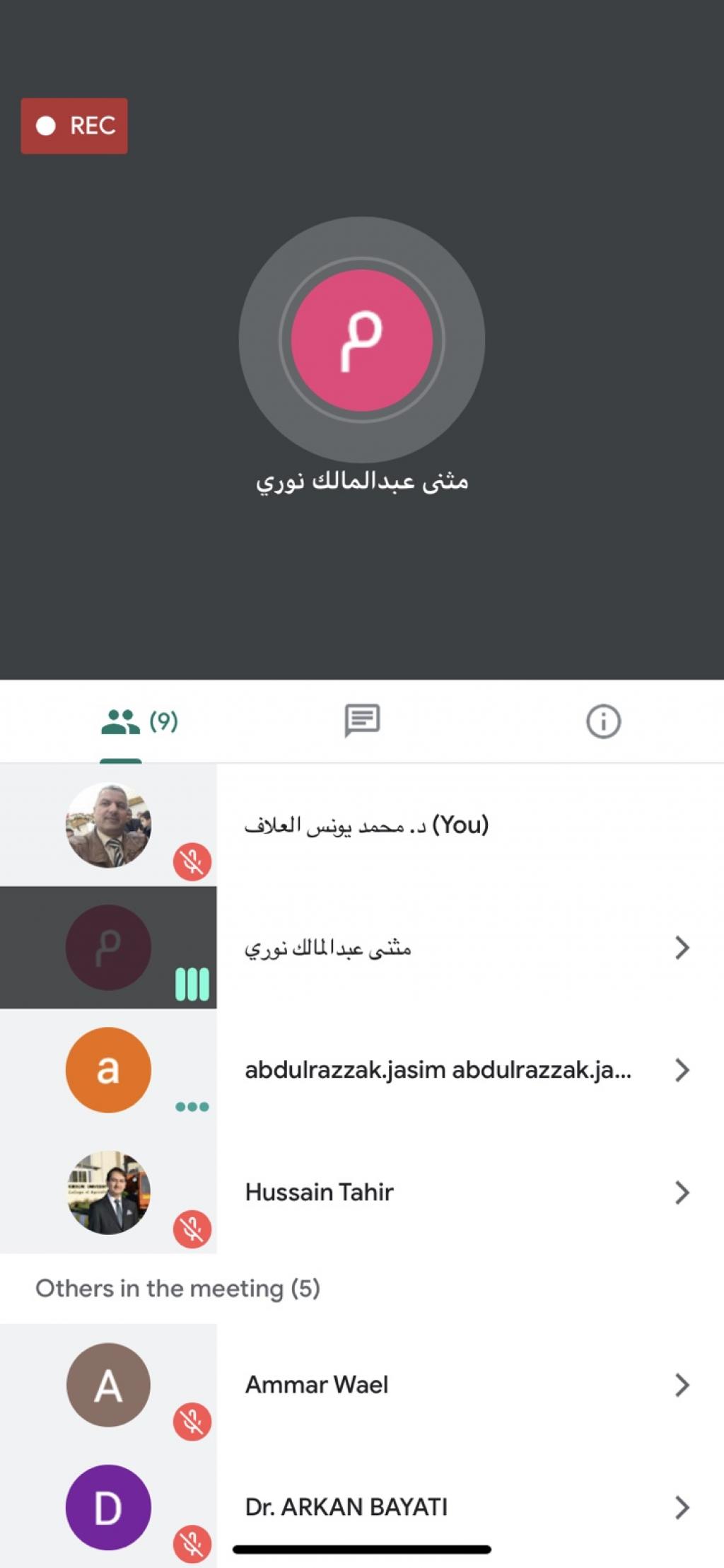Switch to the participants tab
The image size is (724, 1568).
139,722
